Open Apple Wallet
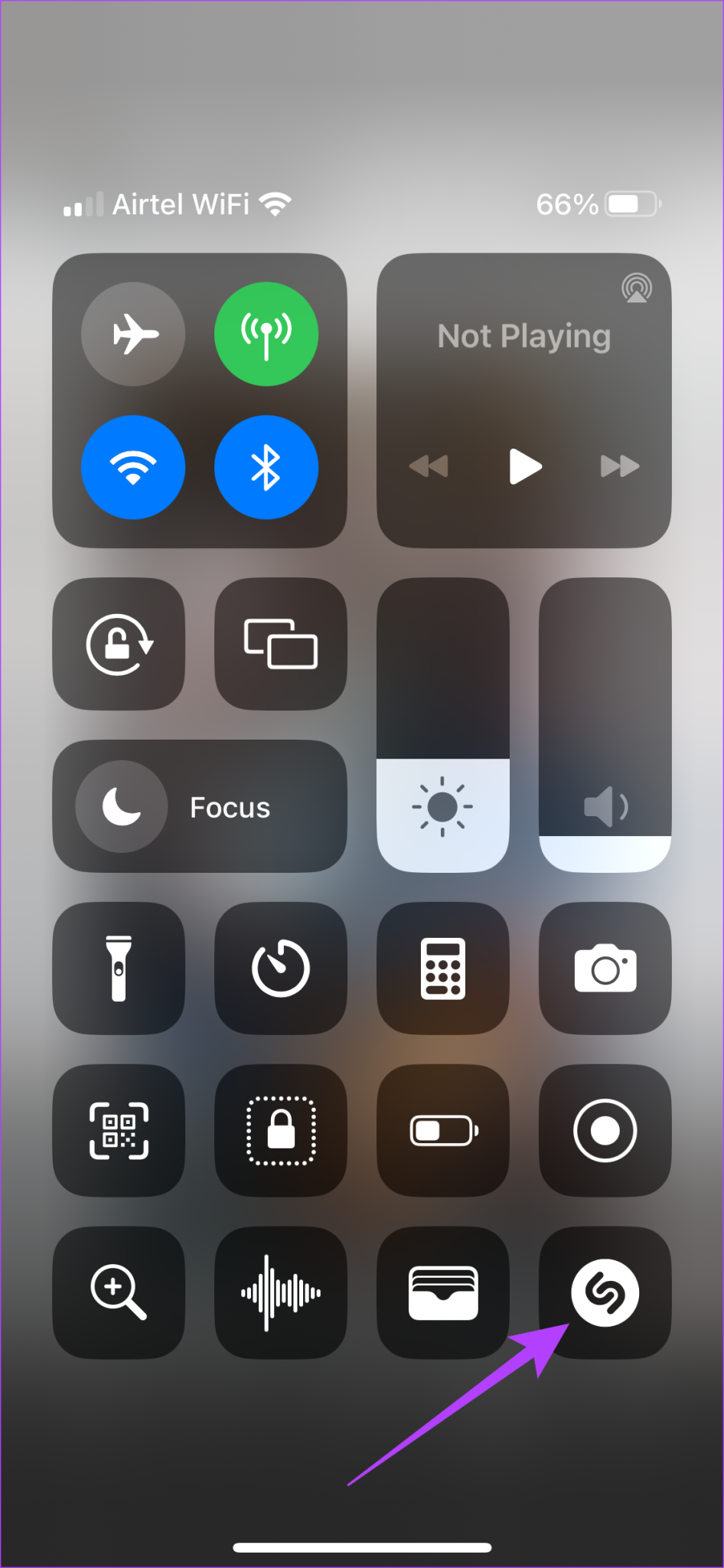This screenshot has height=1568, width=724. click(442, 1293)
